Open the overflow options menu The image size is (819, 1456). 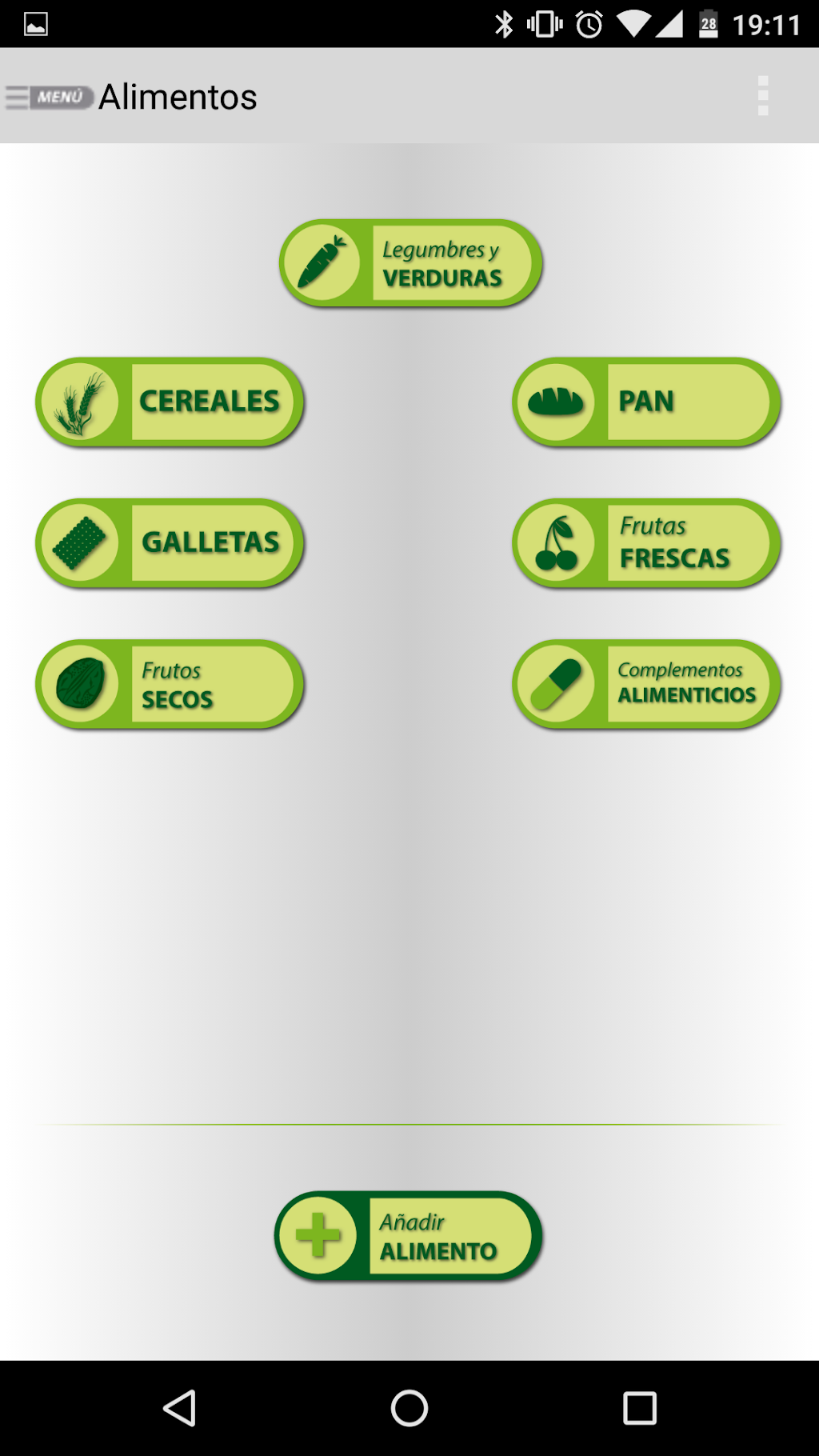tap(762, 96)
